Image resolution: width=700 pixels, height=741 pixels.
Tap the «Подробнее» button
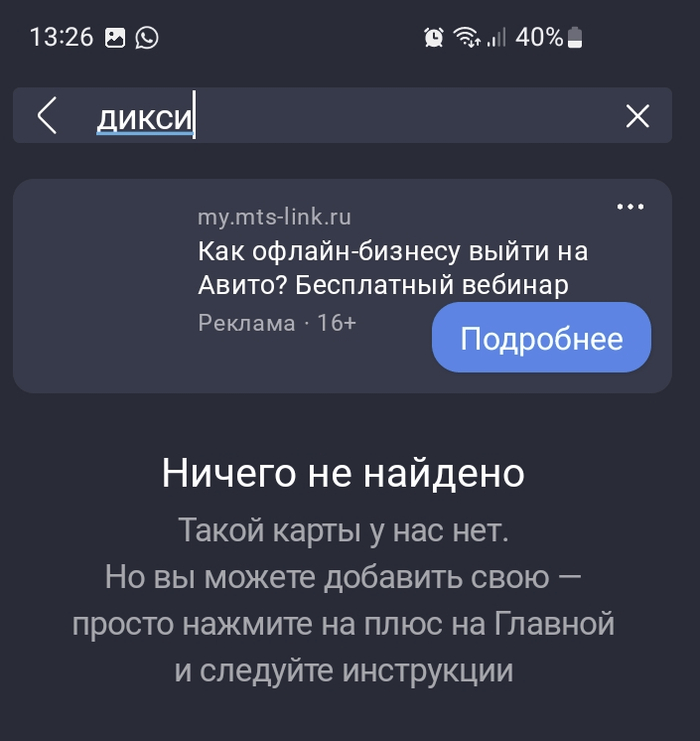pos(541,338)
